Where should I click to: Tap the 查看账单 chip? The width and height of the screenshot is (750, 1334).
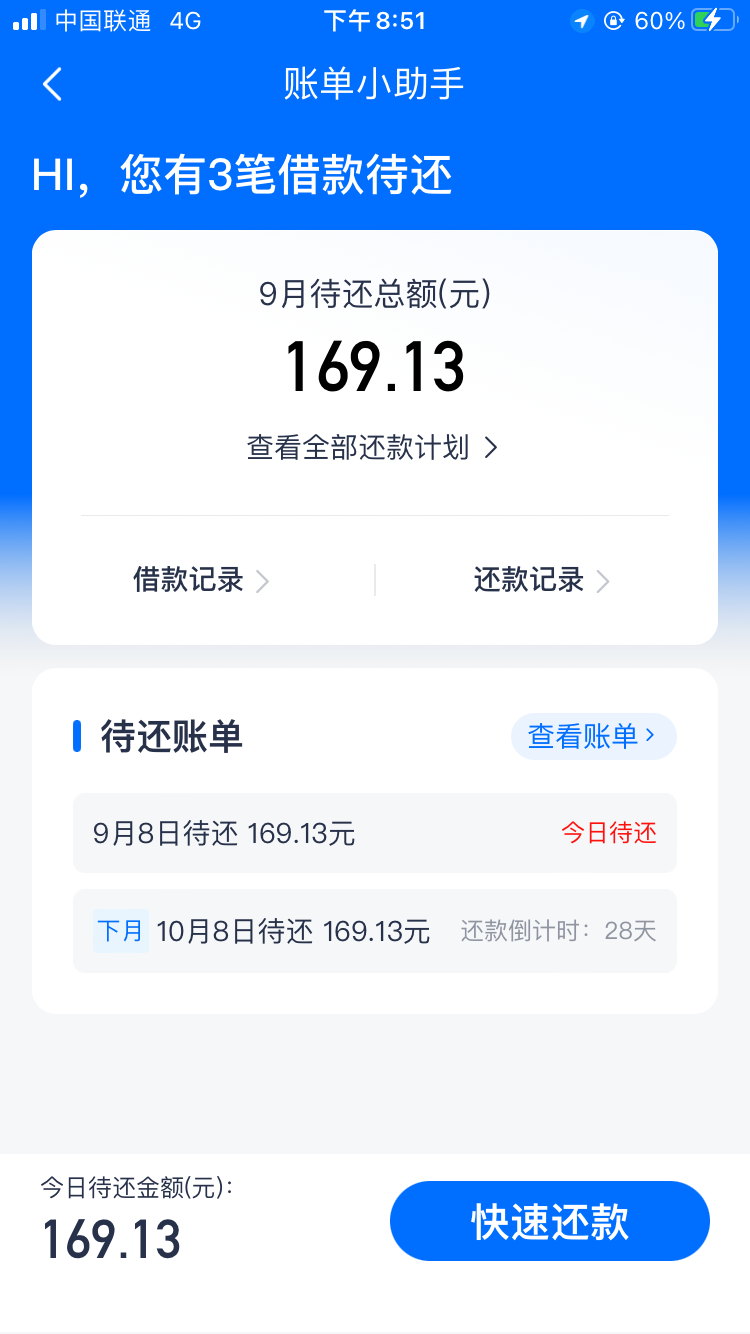593,737
